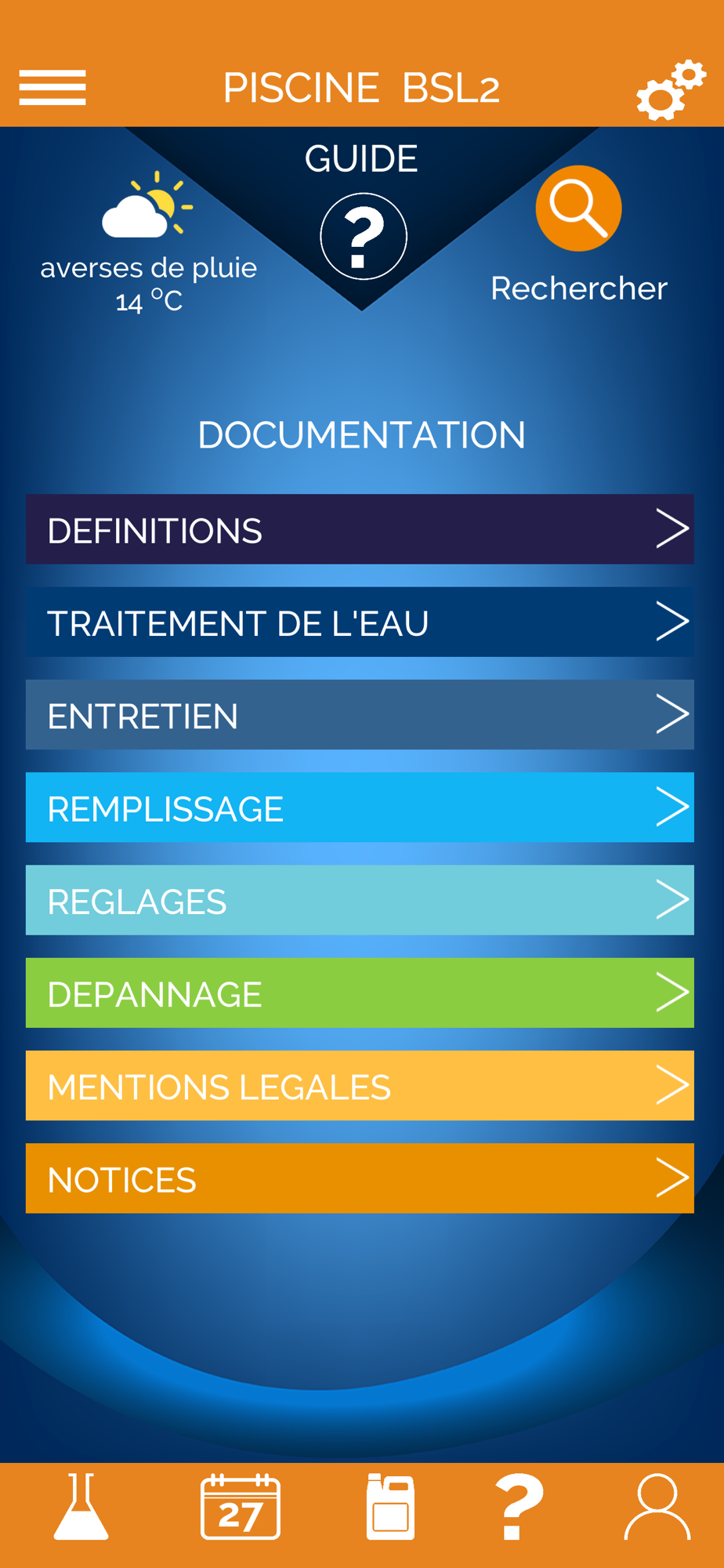Image resolution: width=724 pixels, height=1568 pixels.
Task: Select the ENTRETIEN row
Action: 360,714
